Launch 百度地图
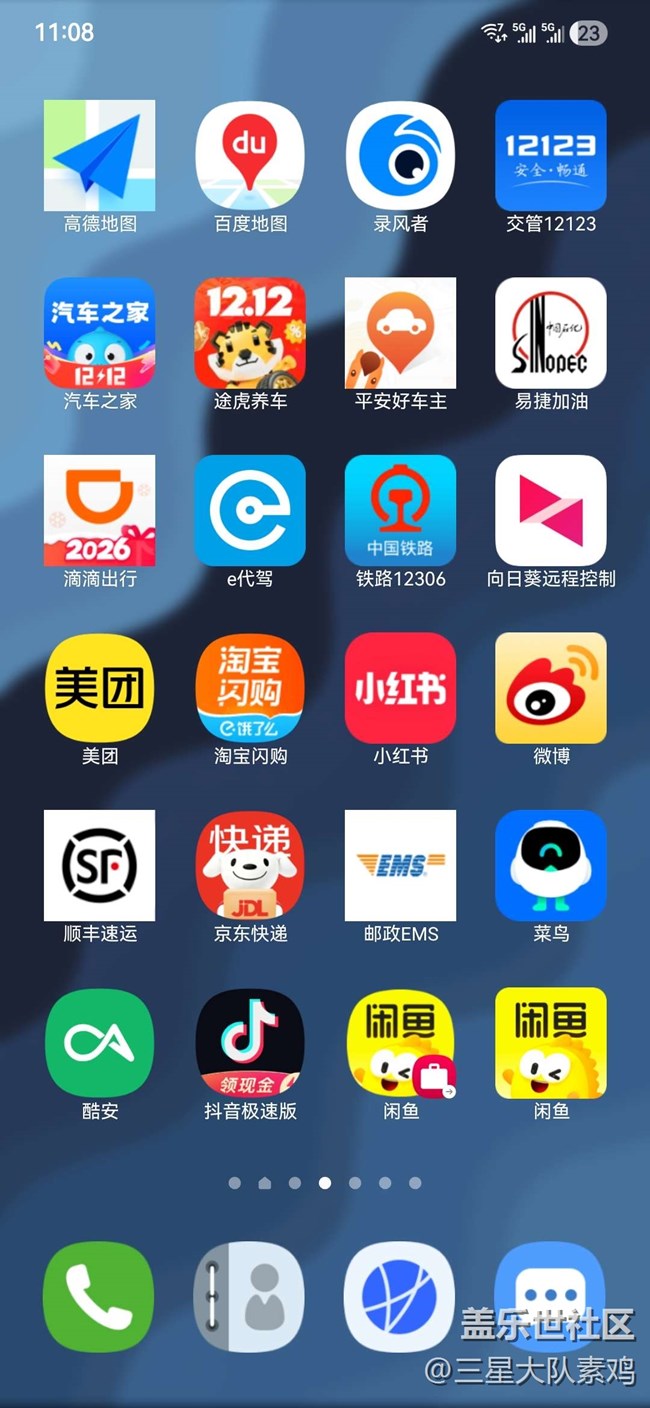This screenshot has height=1408, width=650. pos(250,156)
